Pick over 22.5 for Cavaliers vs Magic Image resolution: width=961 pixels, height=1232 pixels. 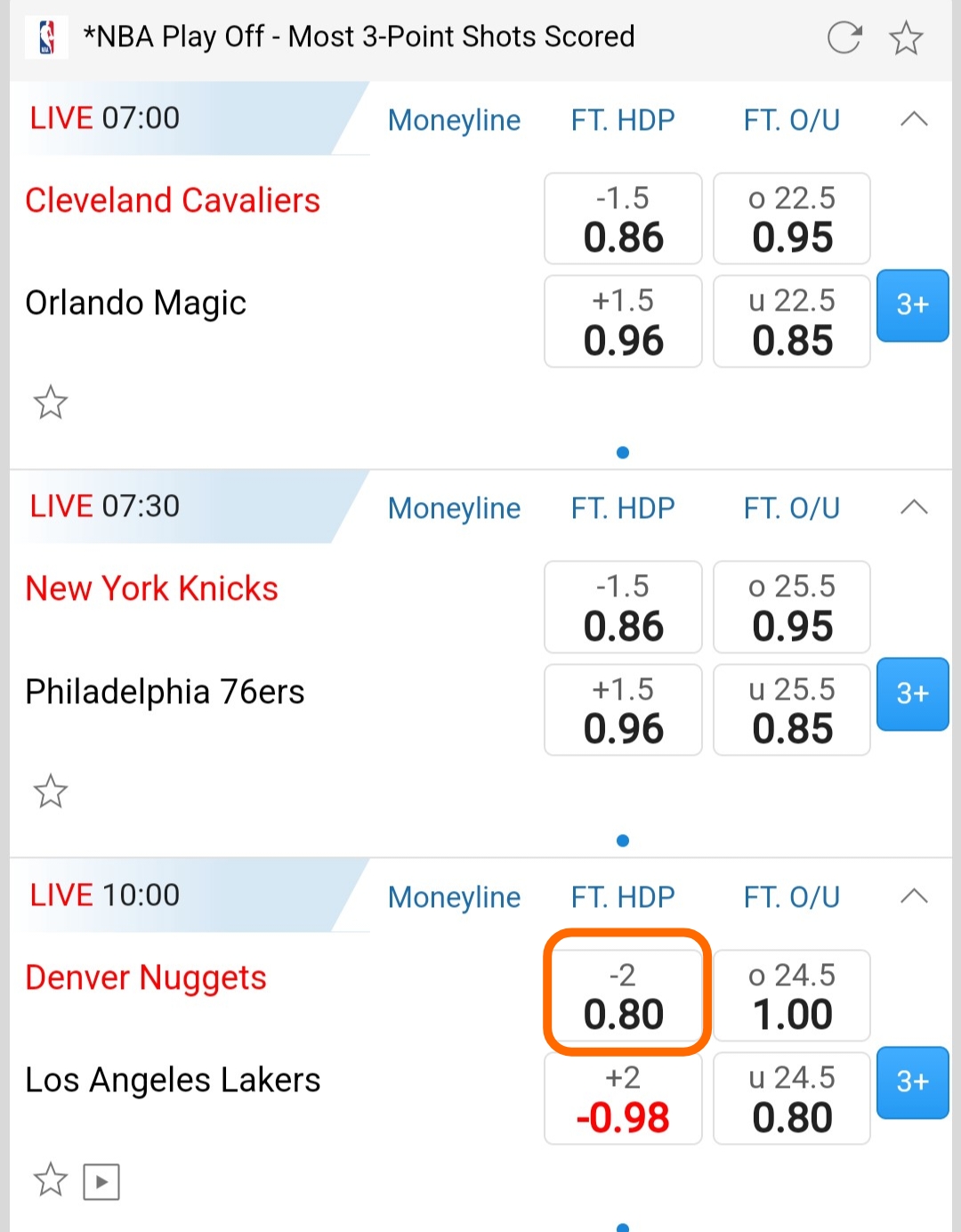tap(792, 219)
